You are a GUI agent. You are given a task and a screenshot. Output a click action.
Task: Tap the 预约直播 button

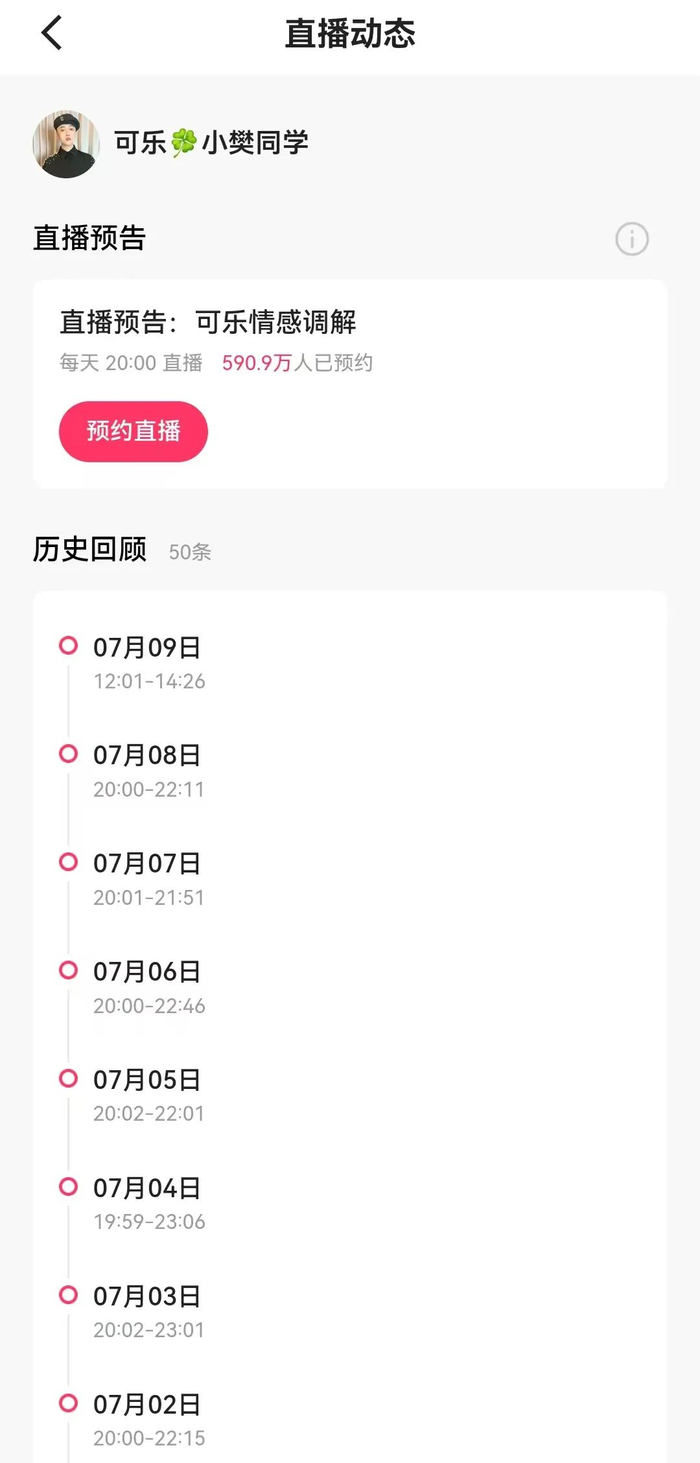coord(133,432)
